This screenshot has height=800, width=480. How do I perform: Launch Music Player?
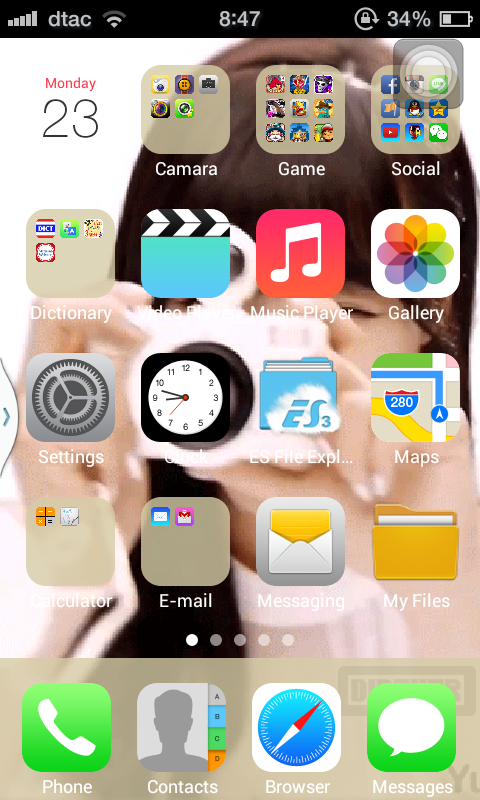click(300, 254)
